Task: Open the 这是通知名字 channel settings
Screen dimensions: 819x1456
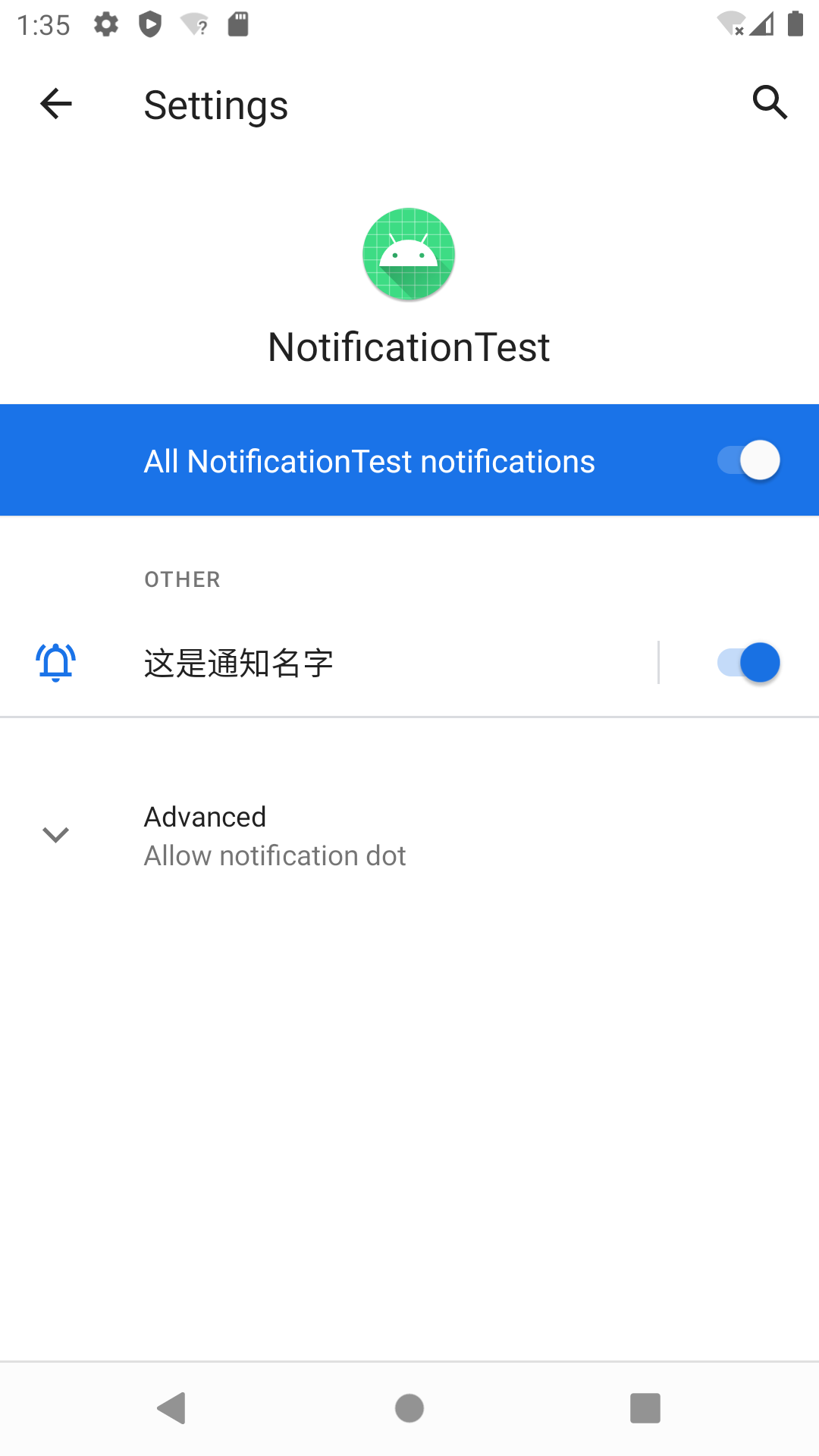Action: tap(303, 662)
